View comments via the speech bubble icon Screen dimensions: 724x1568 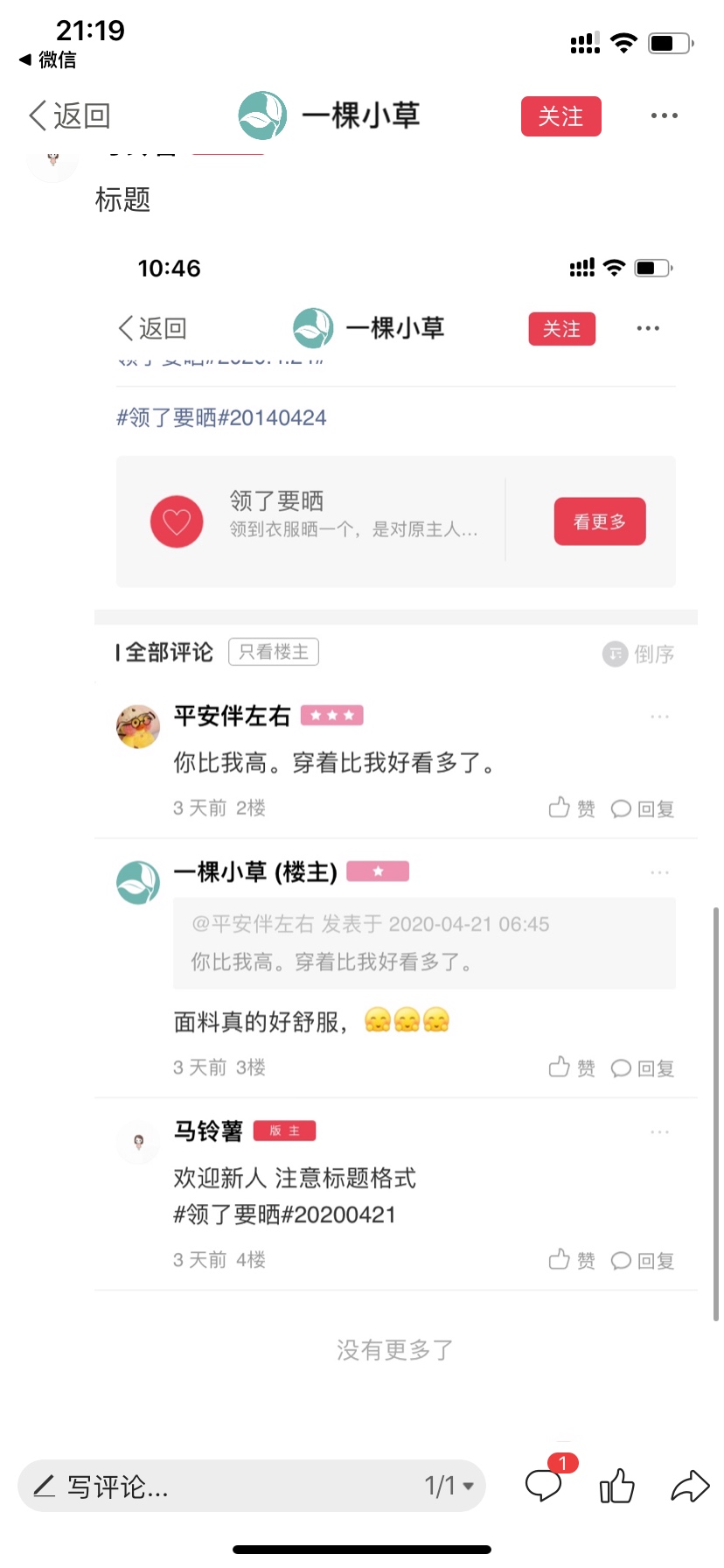point(544,1486)
